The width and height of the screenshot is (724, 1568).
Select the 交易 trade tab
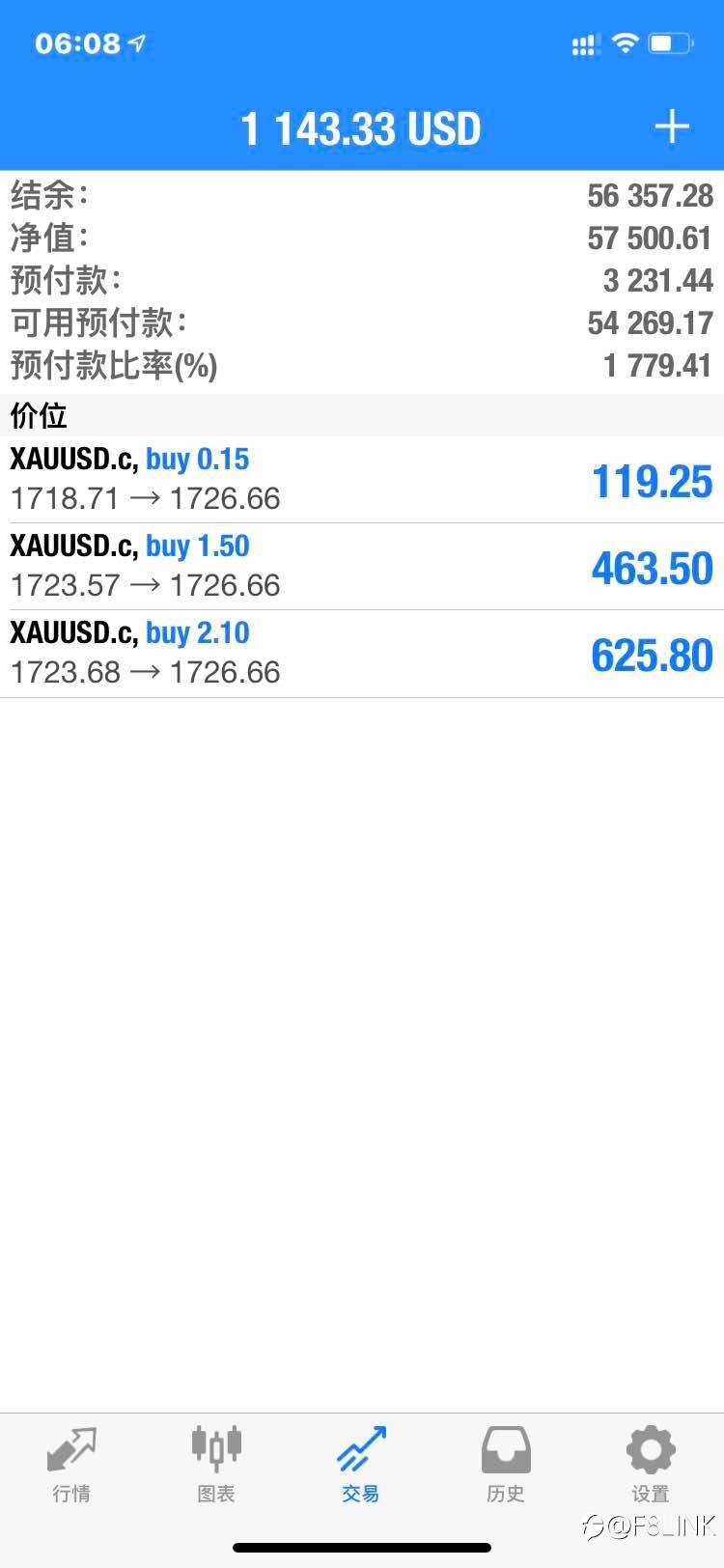[361, 1465]
